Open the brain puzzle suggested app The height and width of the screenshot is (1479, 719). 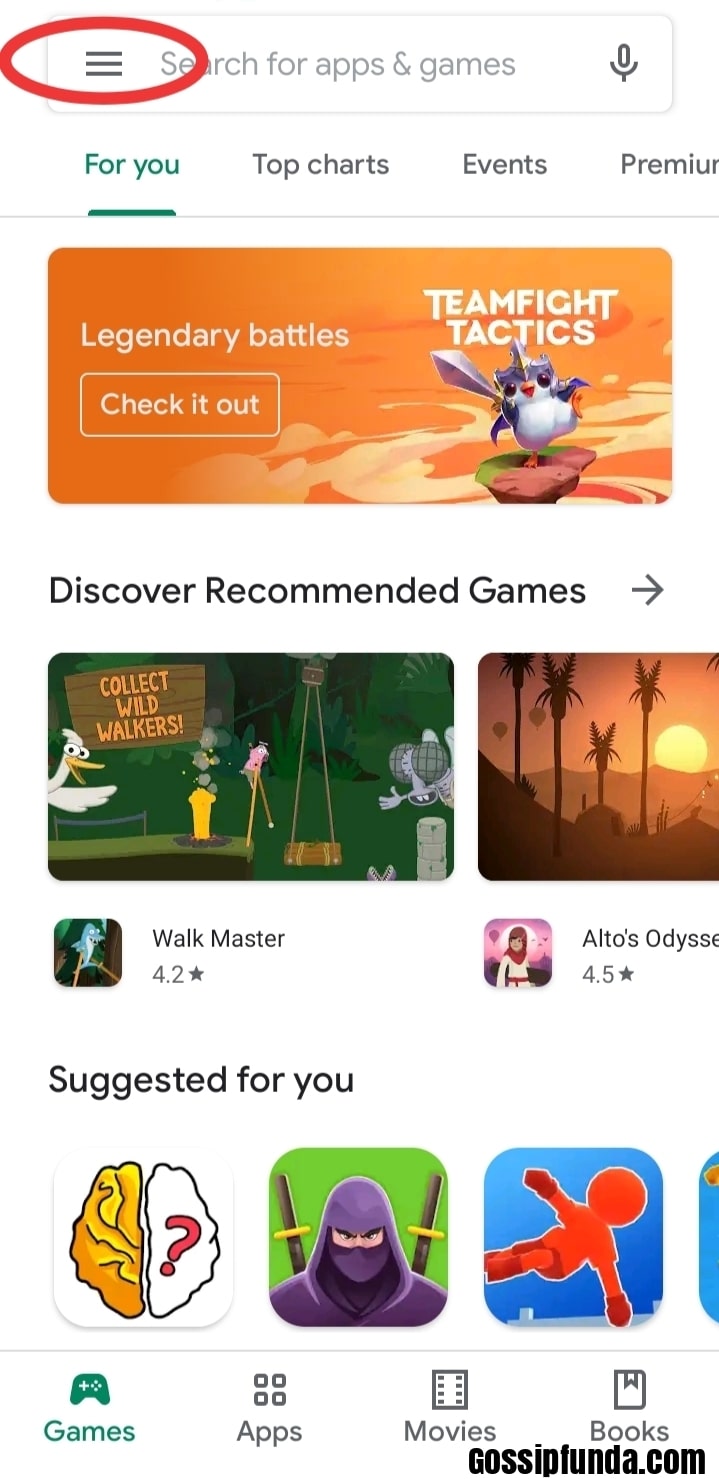143,1237
